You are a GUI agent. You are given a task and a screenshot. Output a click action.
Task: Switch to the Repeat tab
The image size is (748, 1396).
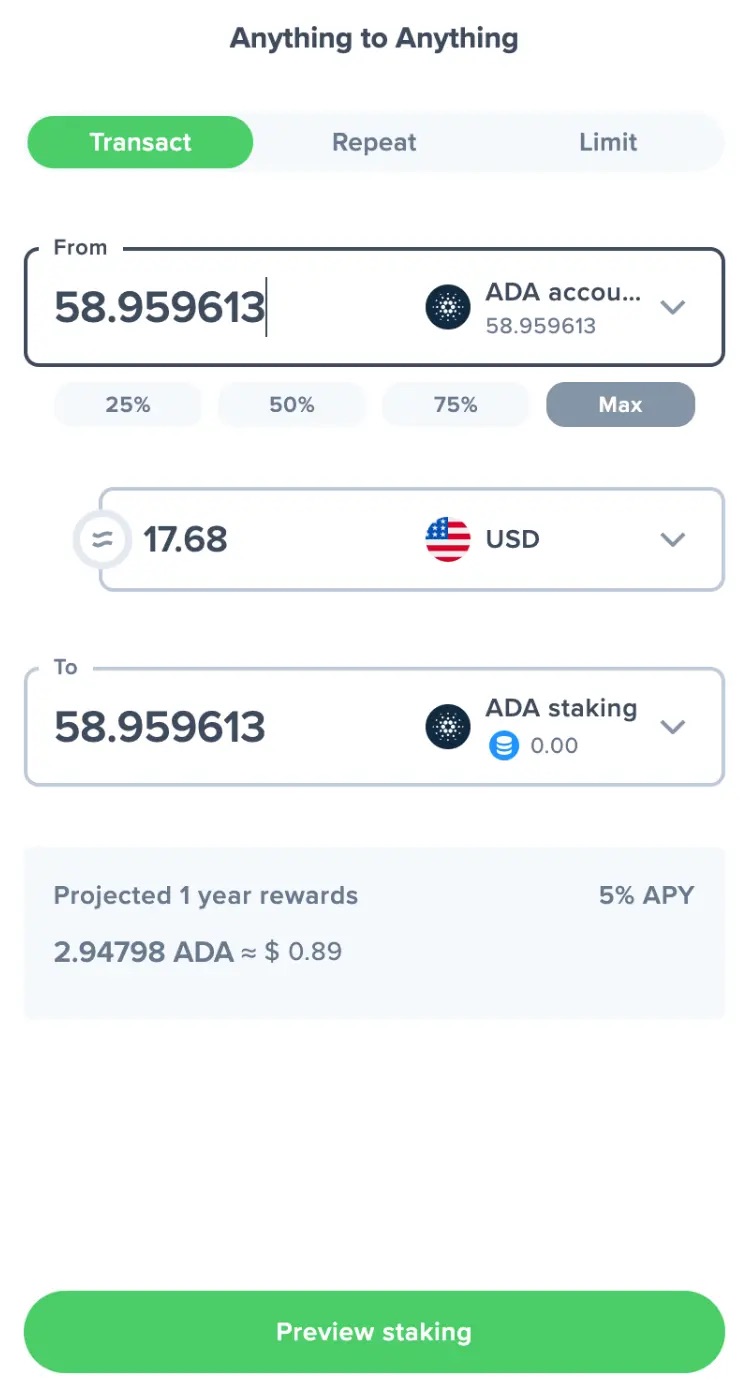(x=374, y=142)
